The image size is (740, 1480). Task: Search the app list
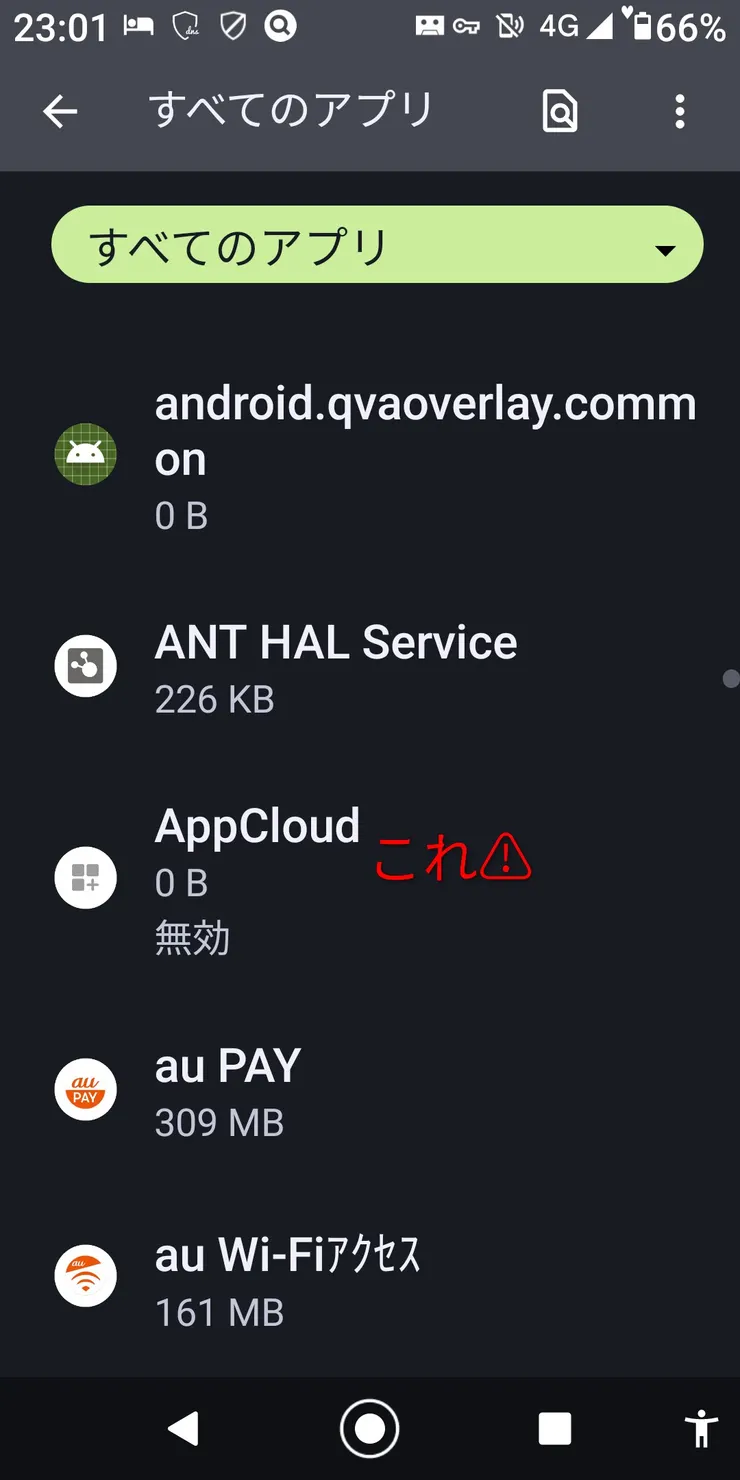click(x=560, y=112)
